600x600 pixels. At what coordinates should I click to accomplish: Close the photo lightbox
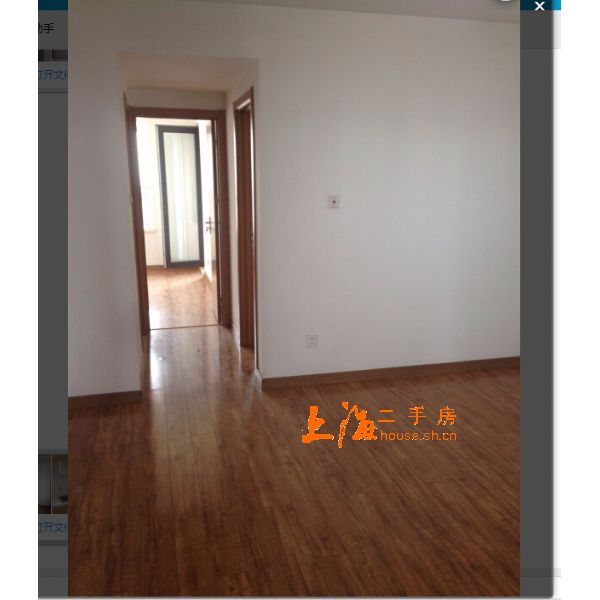pos(539,6)
